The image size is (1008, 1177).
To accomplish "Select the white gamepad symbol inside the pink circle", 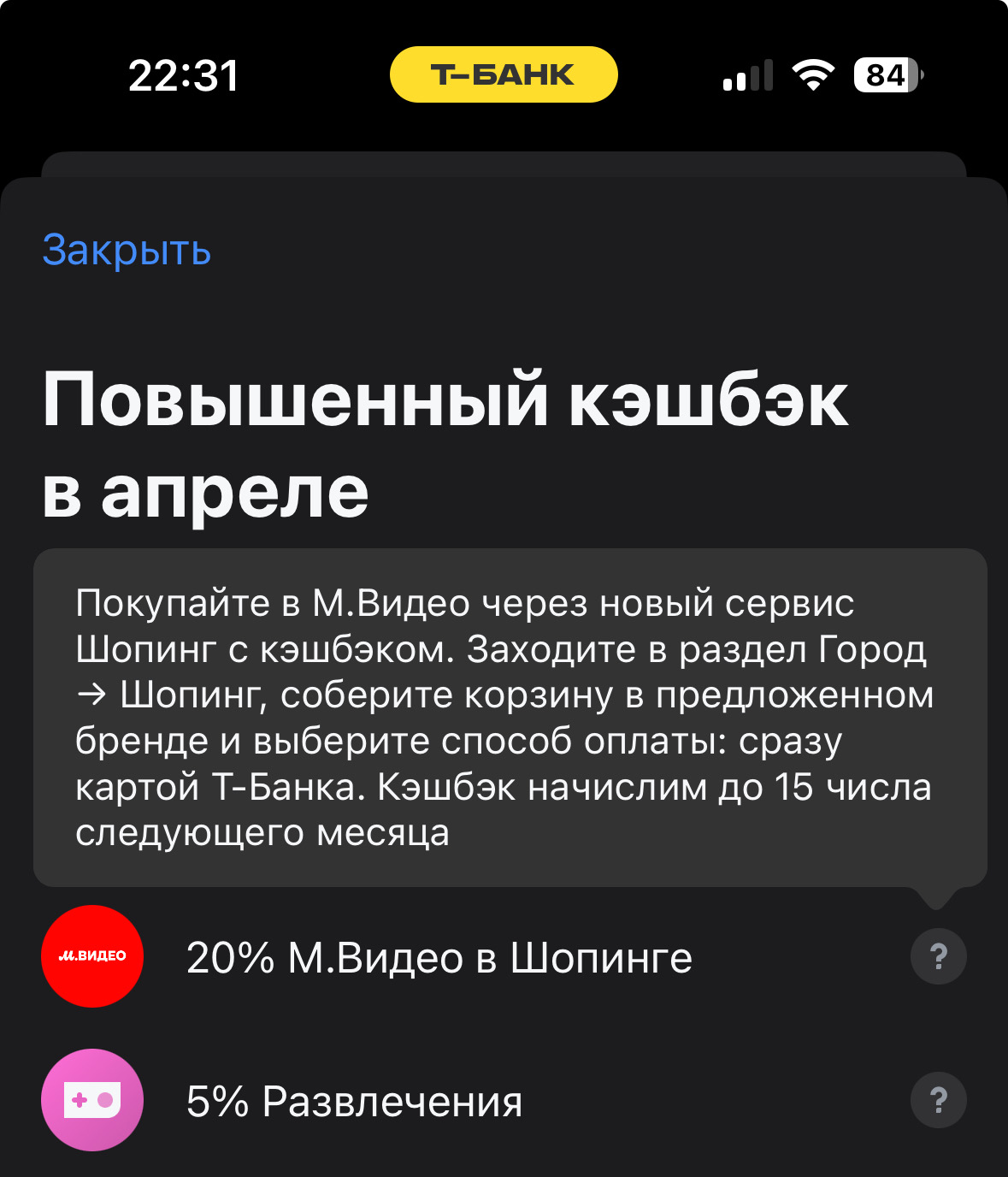I will click(x=91, y=1100).
